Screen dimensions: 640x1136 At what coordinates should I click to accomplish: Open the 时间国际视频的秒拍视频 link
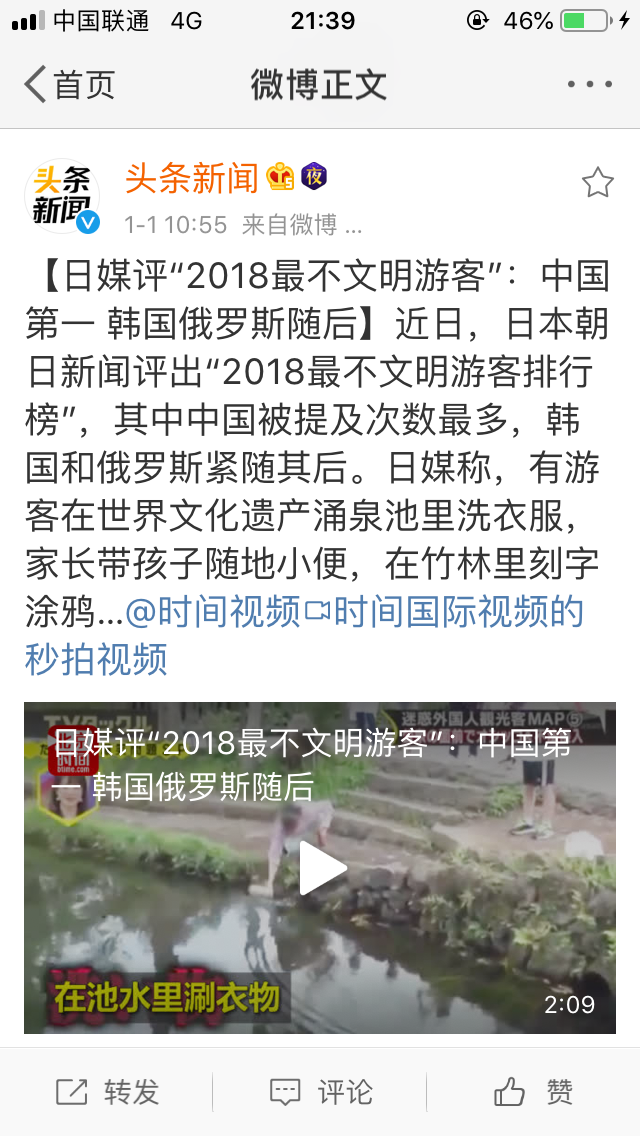[304, 635]
